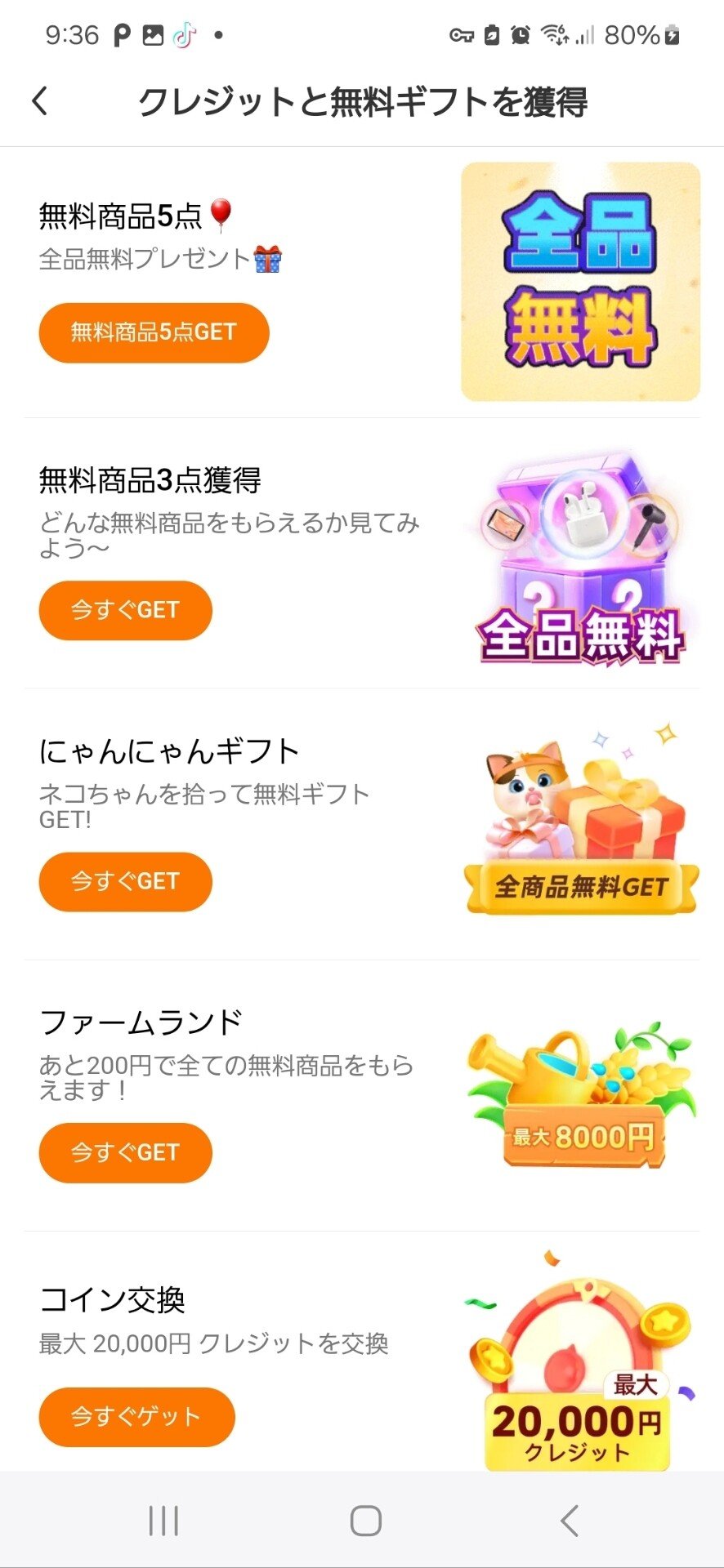Tap the 無料商品5点GET button

tap(154, 332)
